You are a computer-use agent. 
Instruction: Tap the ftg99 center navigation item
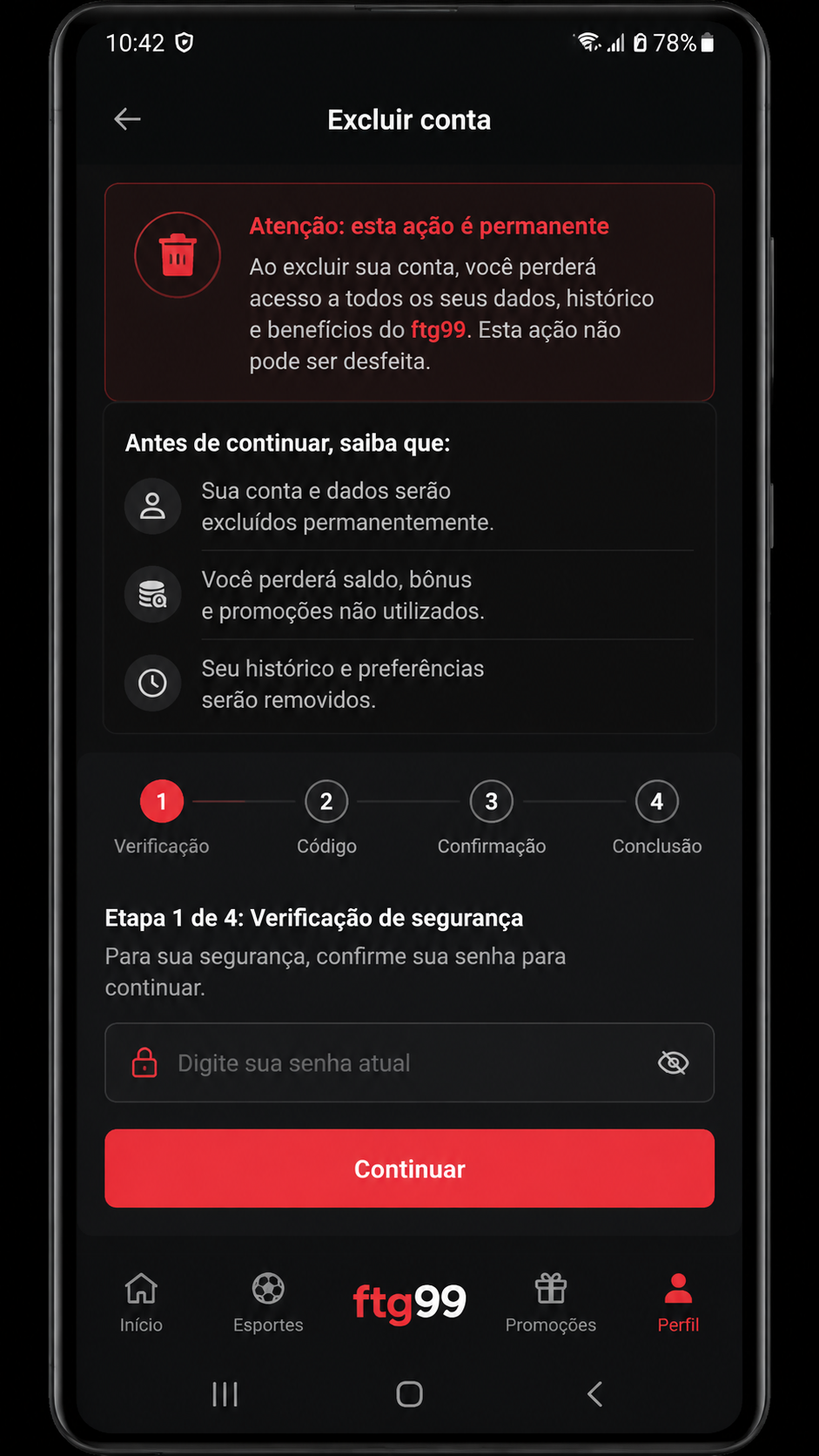[409, 1303]
